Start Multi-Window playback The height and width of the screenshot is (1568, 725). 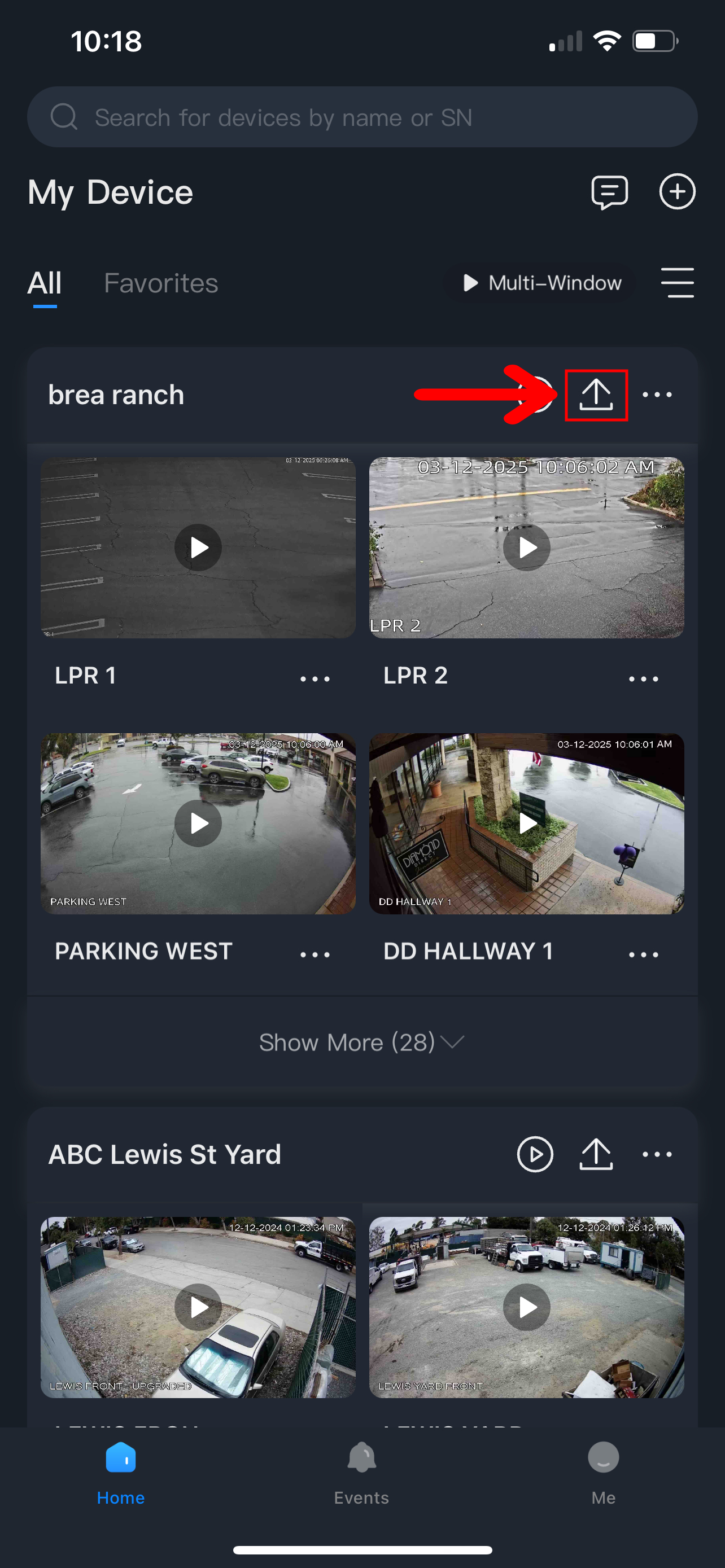[x=543, y=283]
